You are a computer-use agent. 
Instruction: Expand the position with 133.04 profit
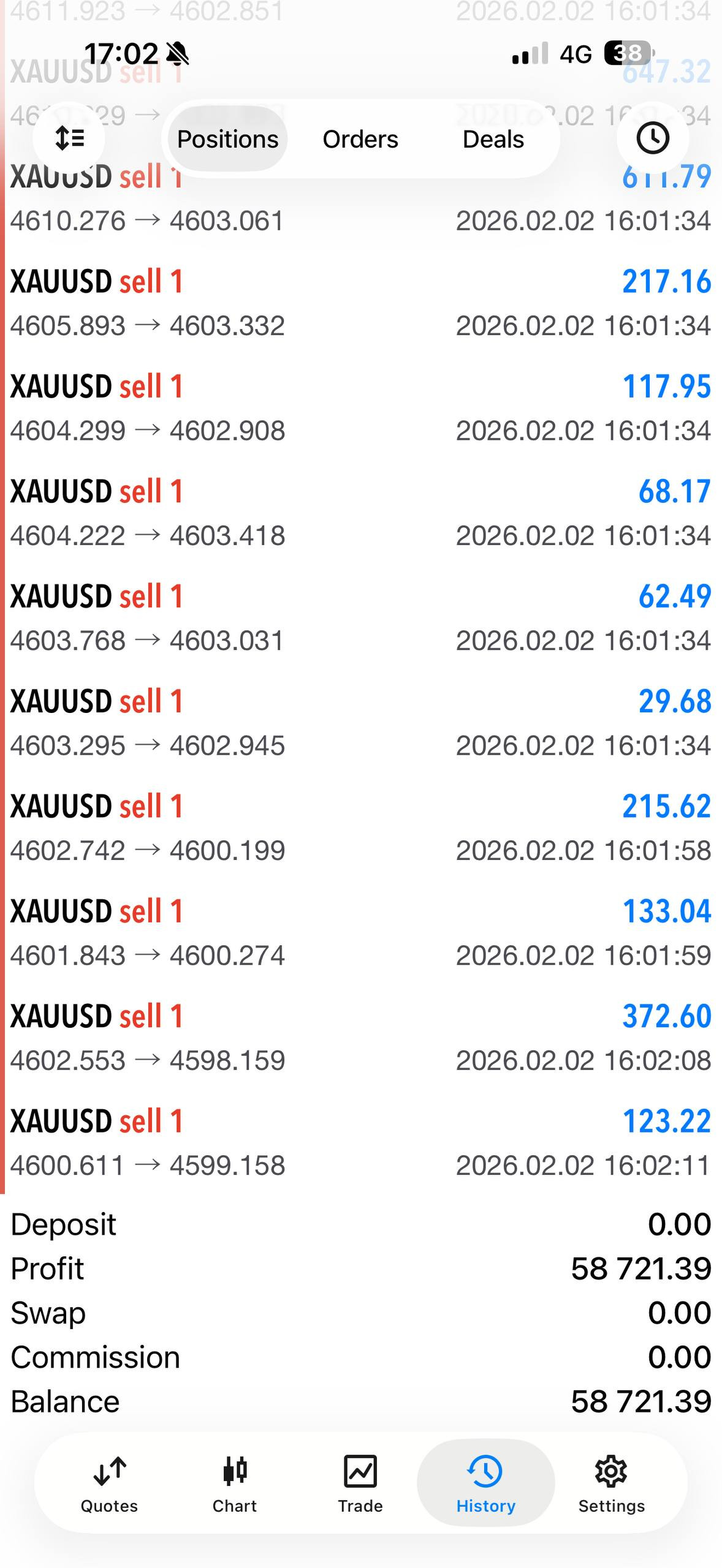[360, 933]
